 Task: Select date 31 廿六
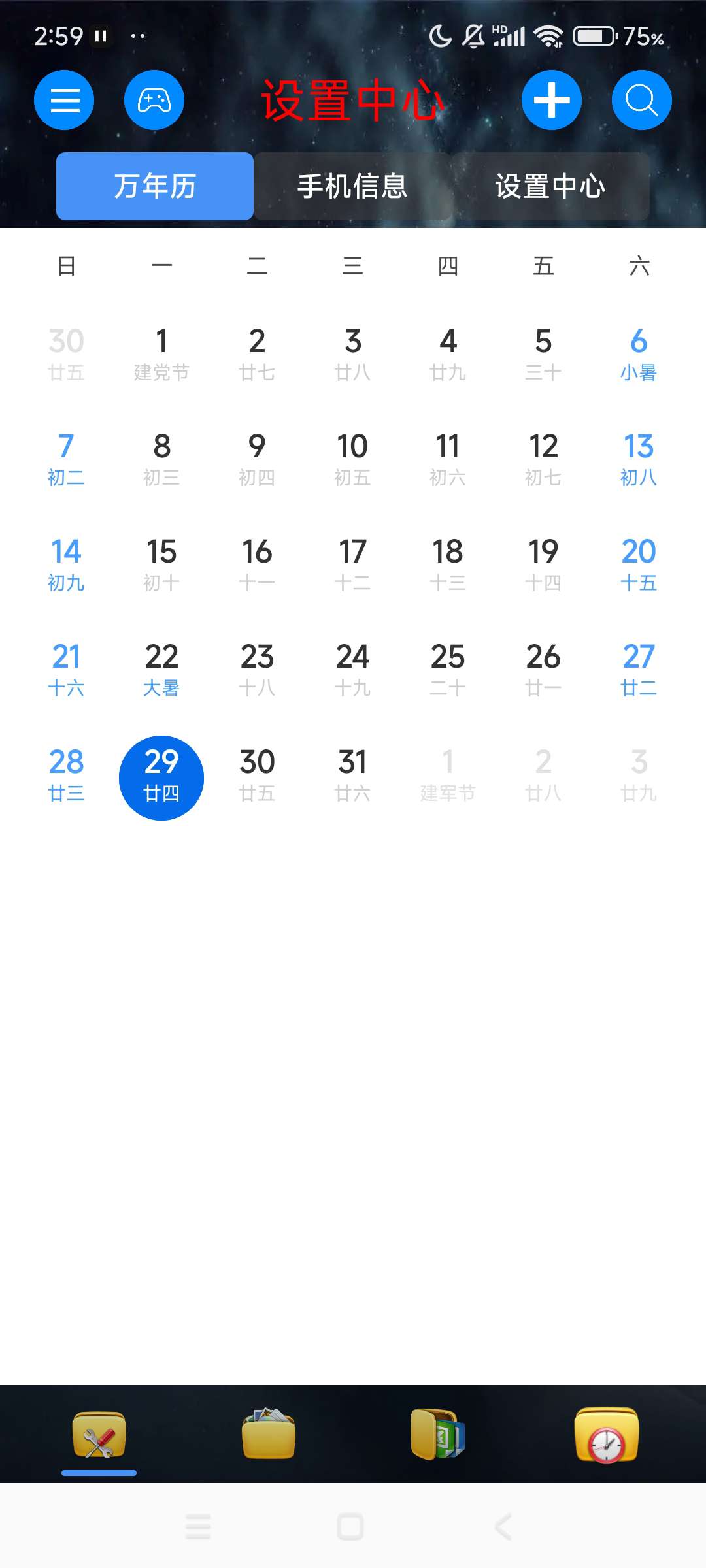(352, 774)
